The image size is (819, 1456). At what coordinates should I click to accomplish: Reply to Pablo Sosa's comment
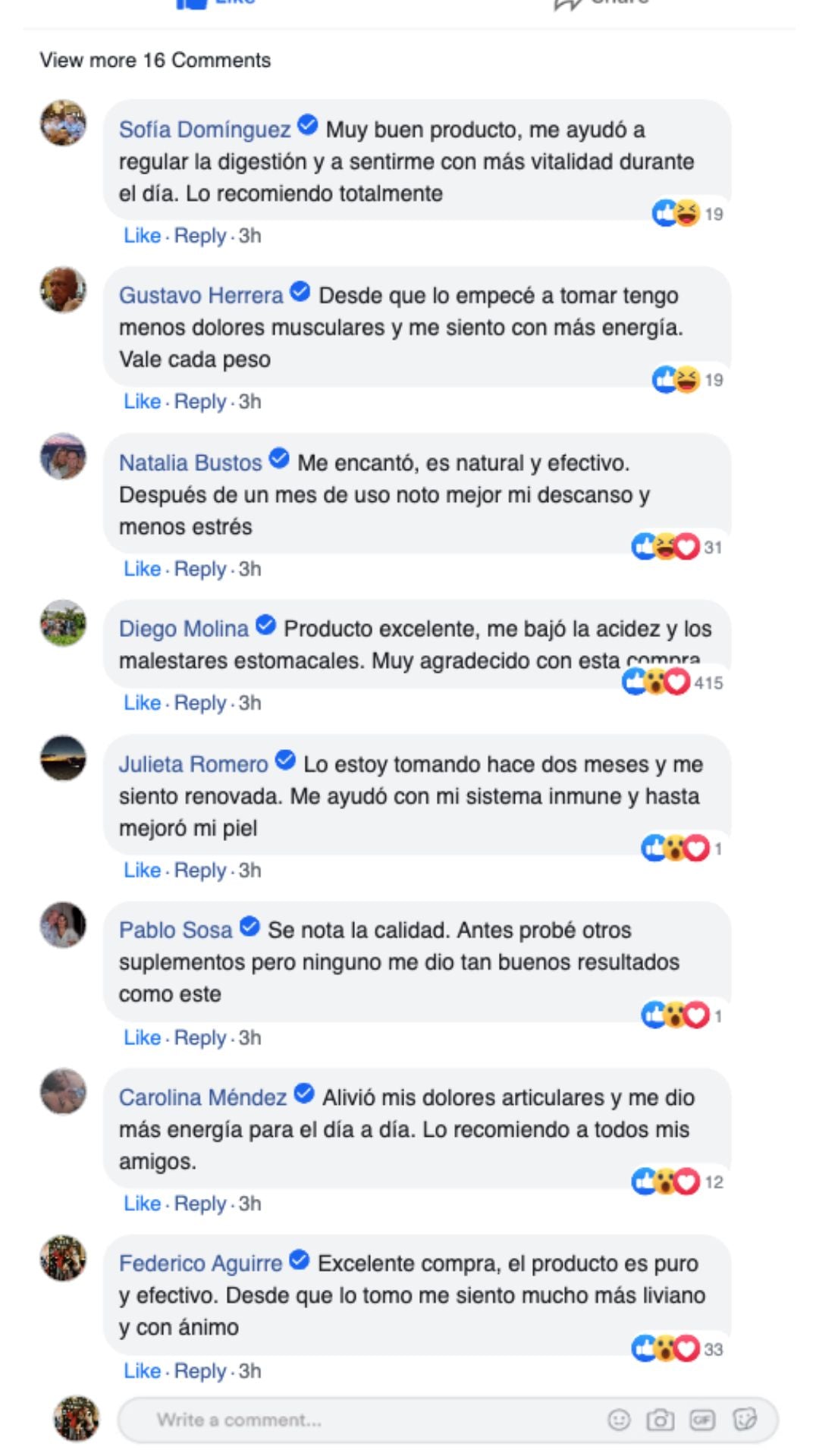tap(200, 1037)
